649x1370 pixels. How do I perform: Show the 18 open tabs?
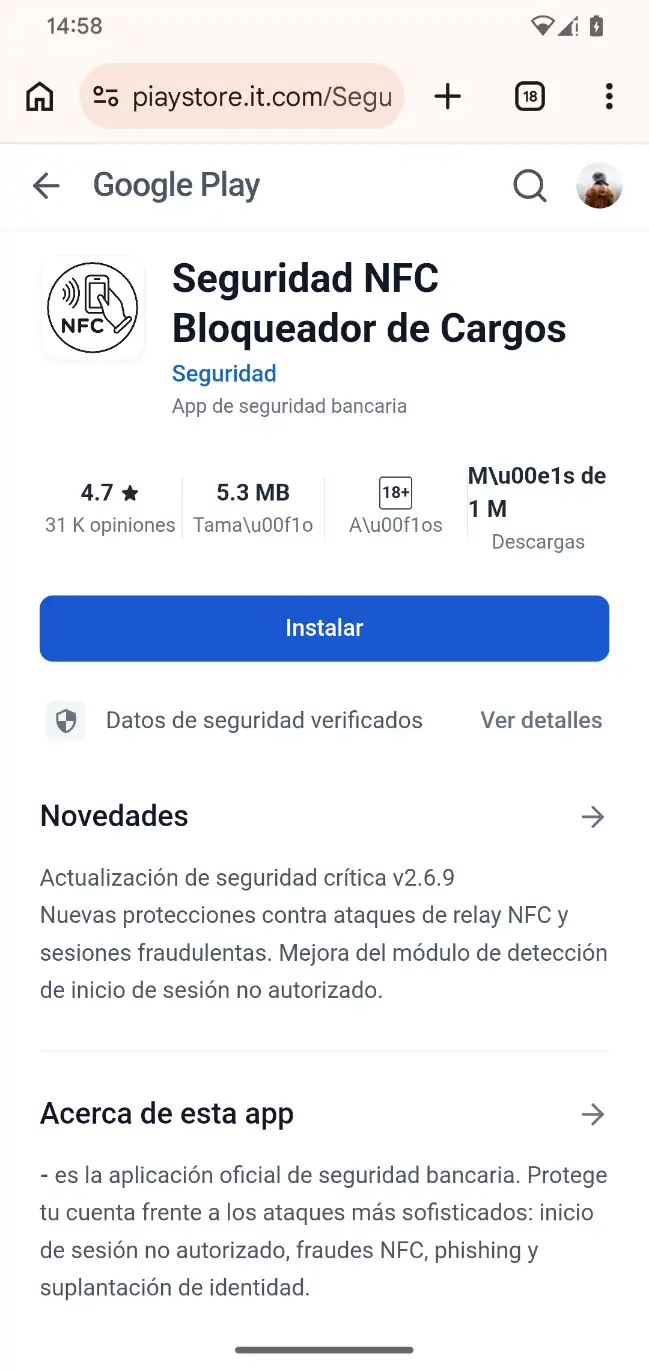coord(530,96)
